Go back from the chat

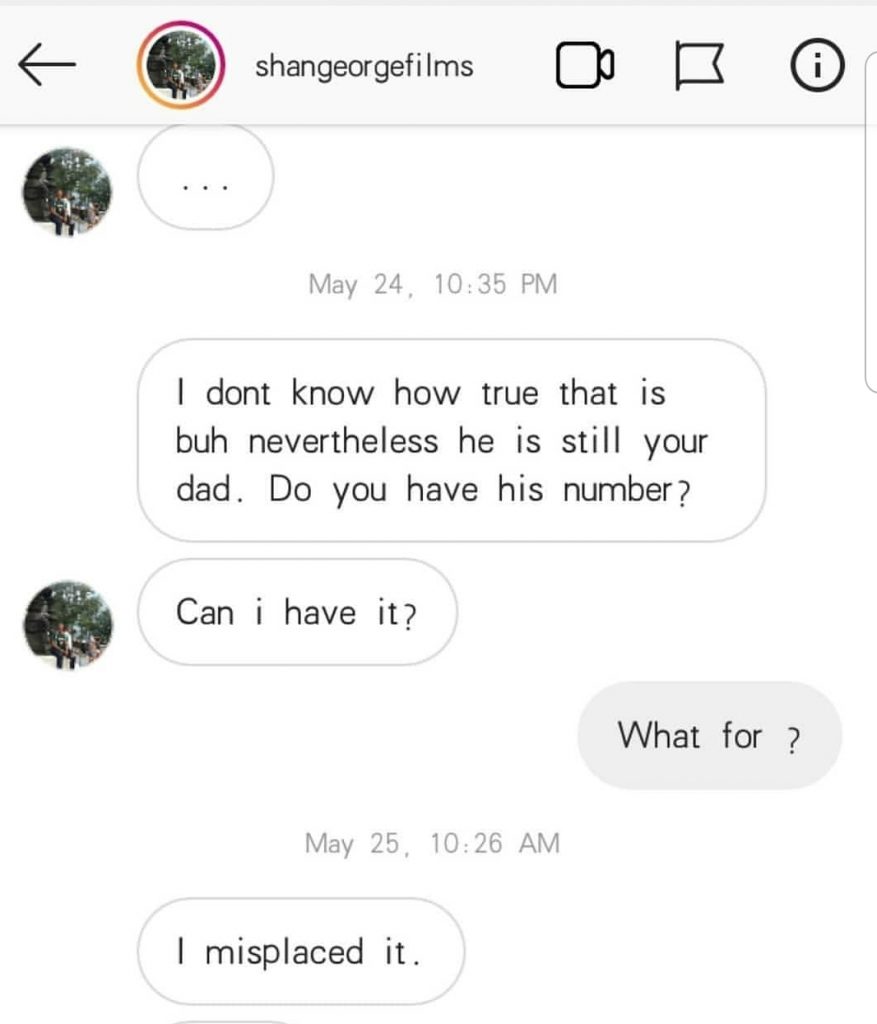tap(47, 66)
